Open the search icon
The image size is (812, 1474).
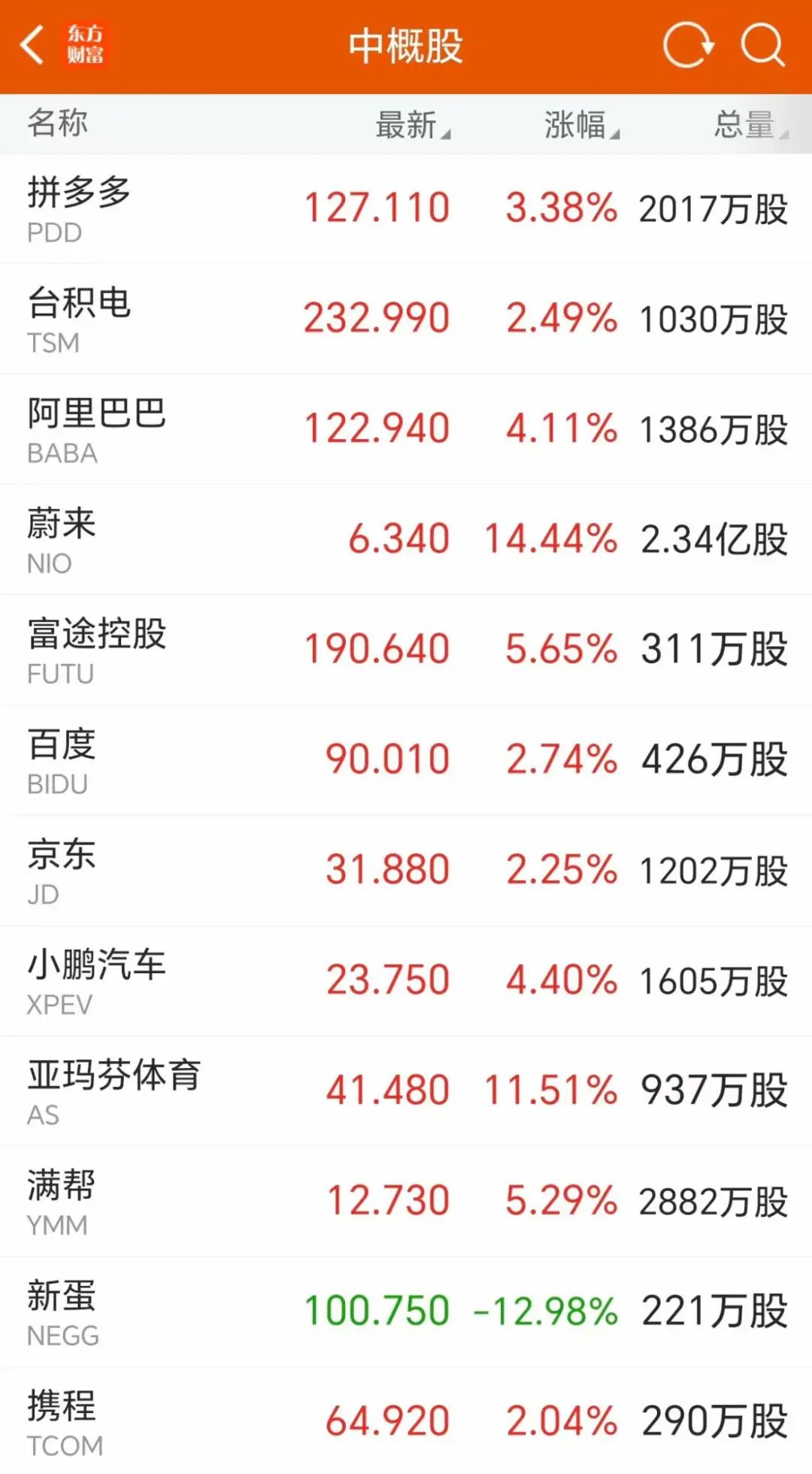click(763, 45)
